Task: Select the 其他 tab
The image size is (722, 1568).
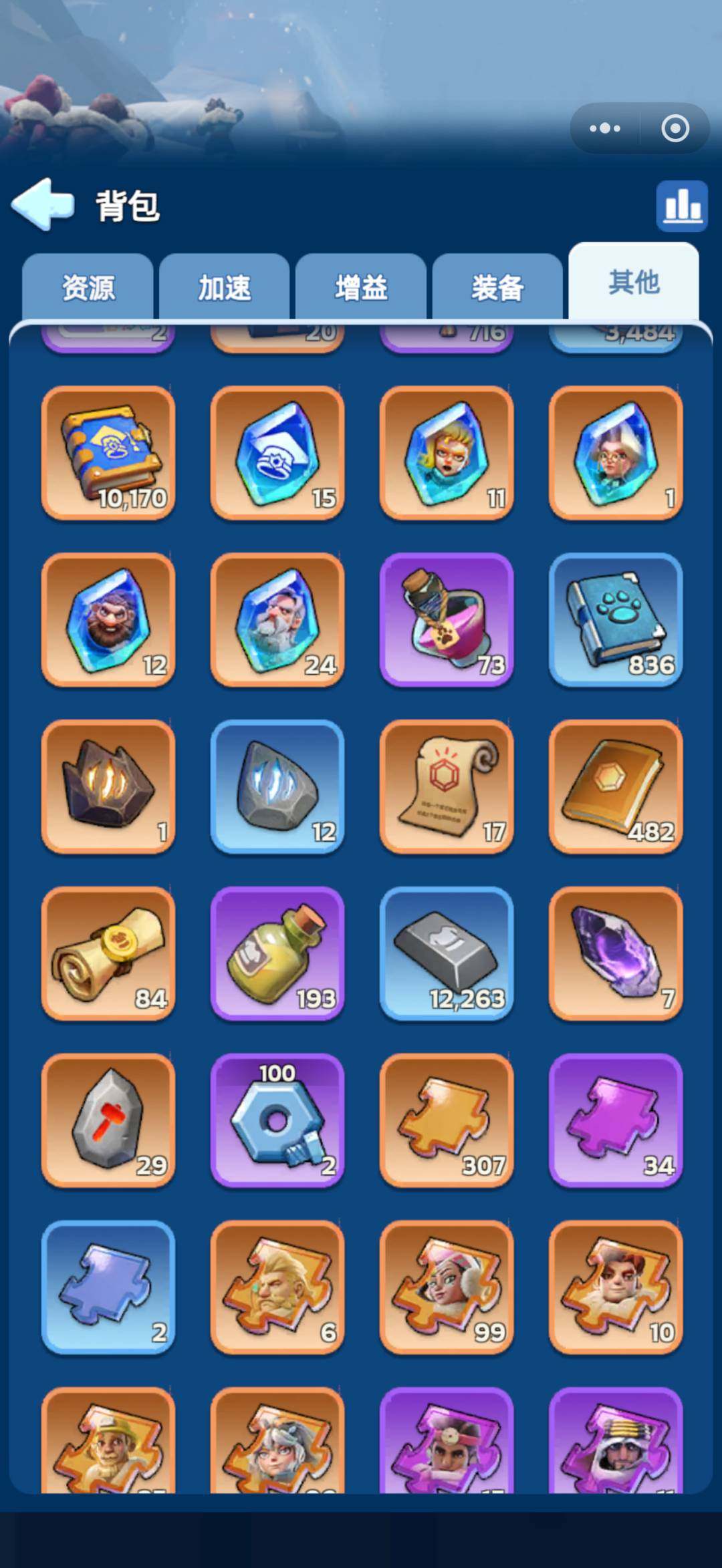Action: click(634, 282)
